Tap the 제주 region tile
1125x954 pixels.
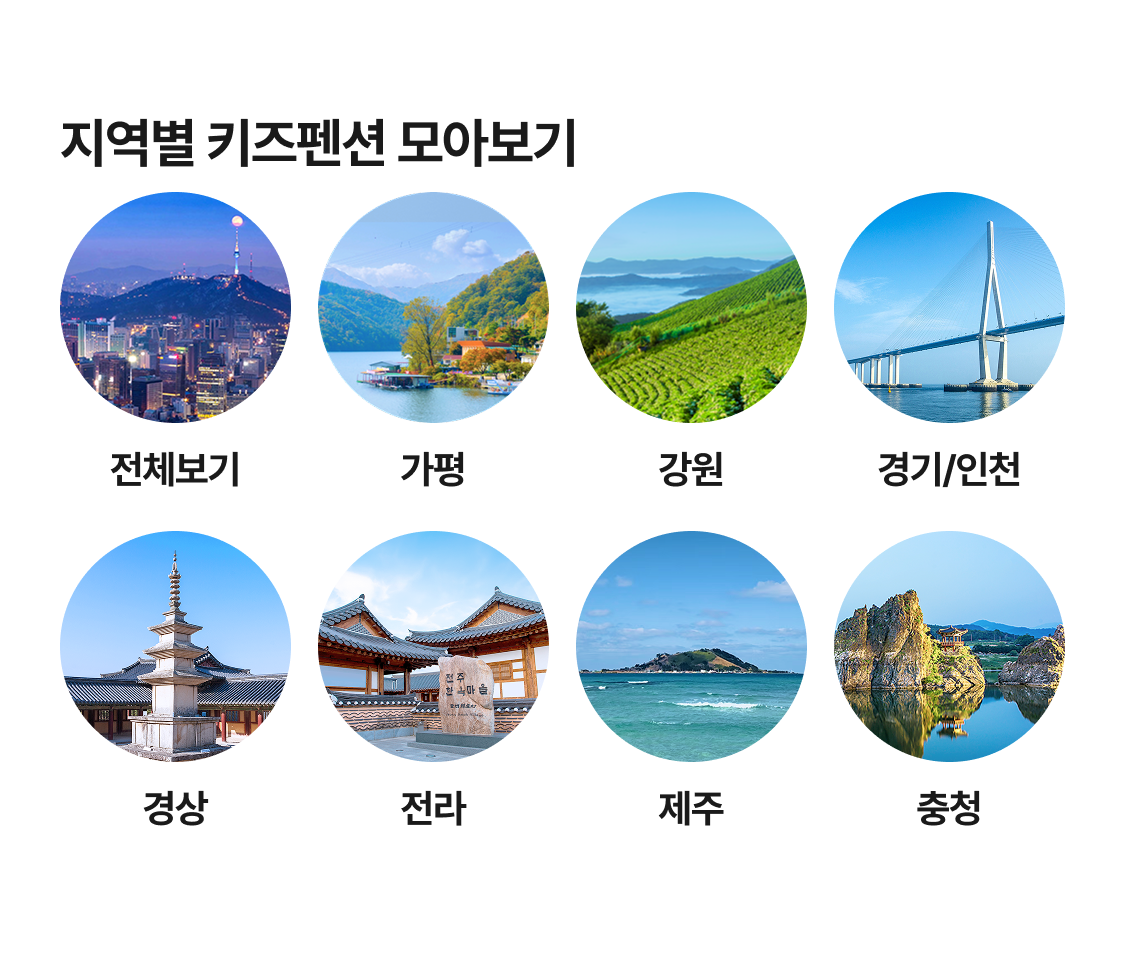click(x=691, y=646)
